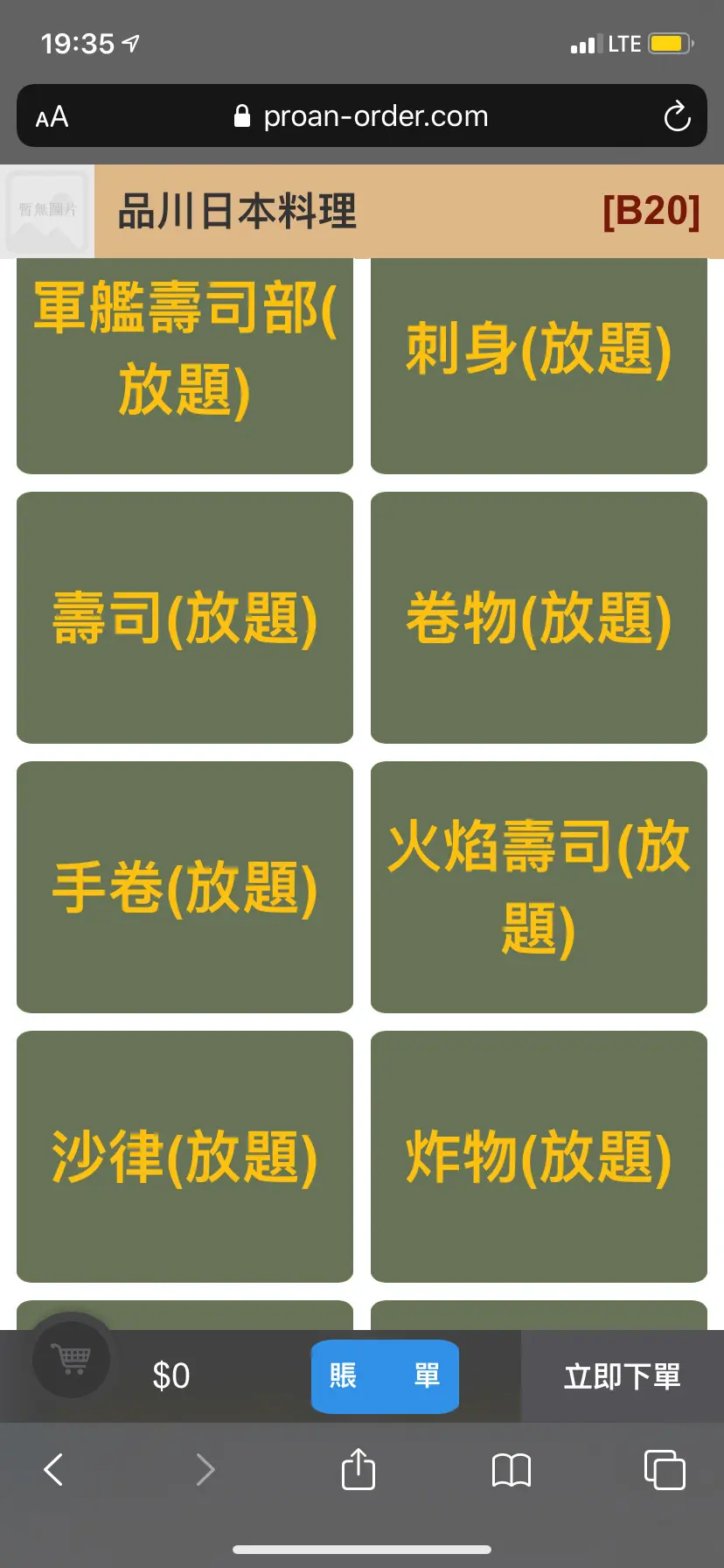
Task: Open the 炸物(放題) category
Action: coord(539,1157)
